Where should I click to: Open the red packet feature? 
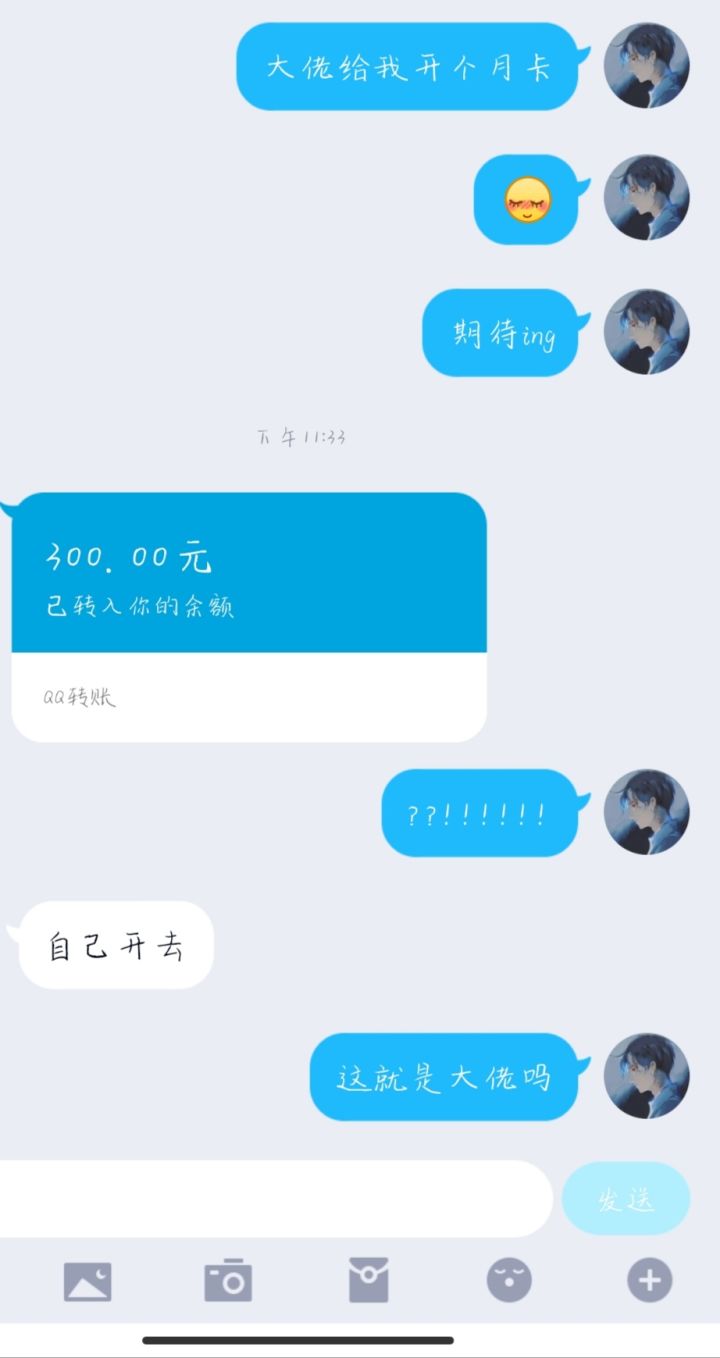point(368,1281)
